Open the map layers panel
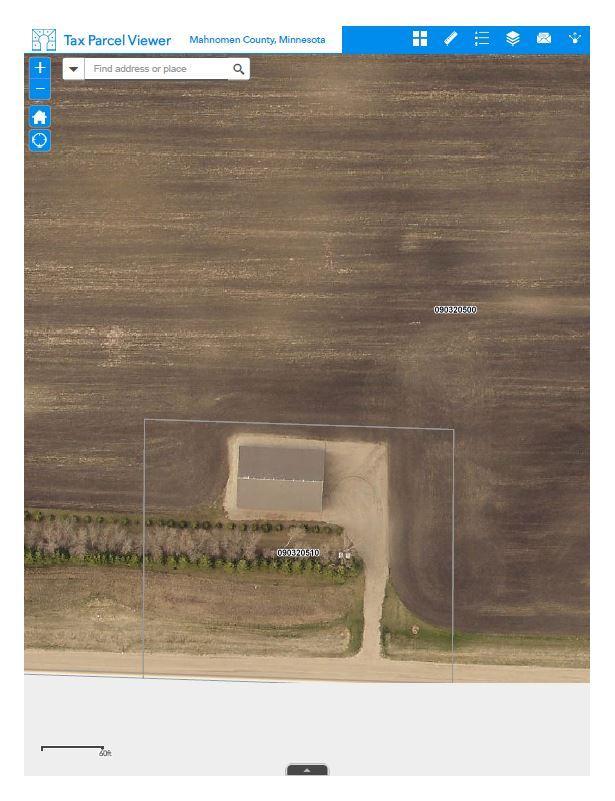 click(x=513, y=39)
